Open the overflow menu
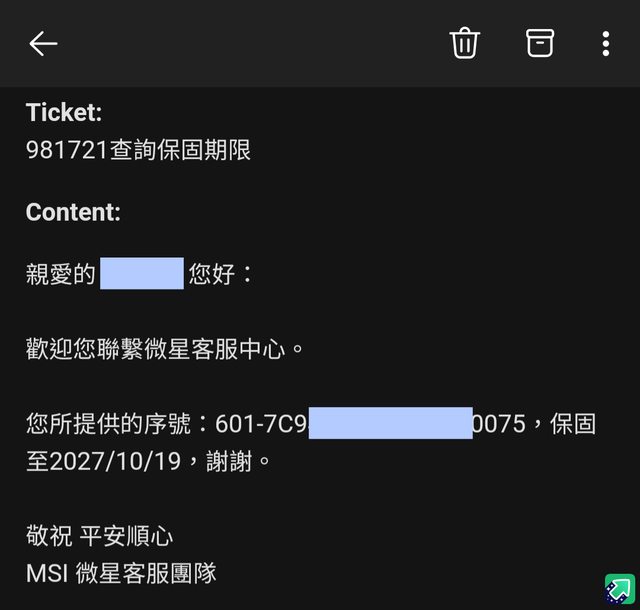The height and width of the screenshot is (610, 640). click(606, 43)
